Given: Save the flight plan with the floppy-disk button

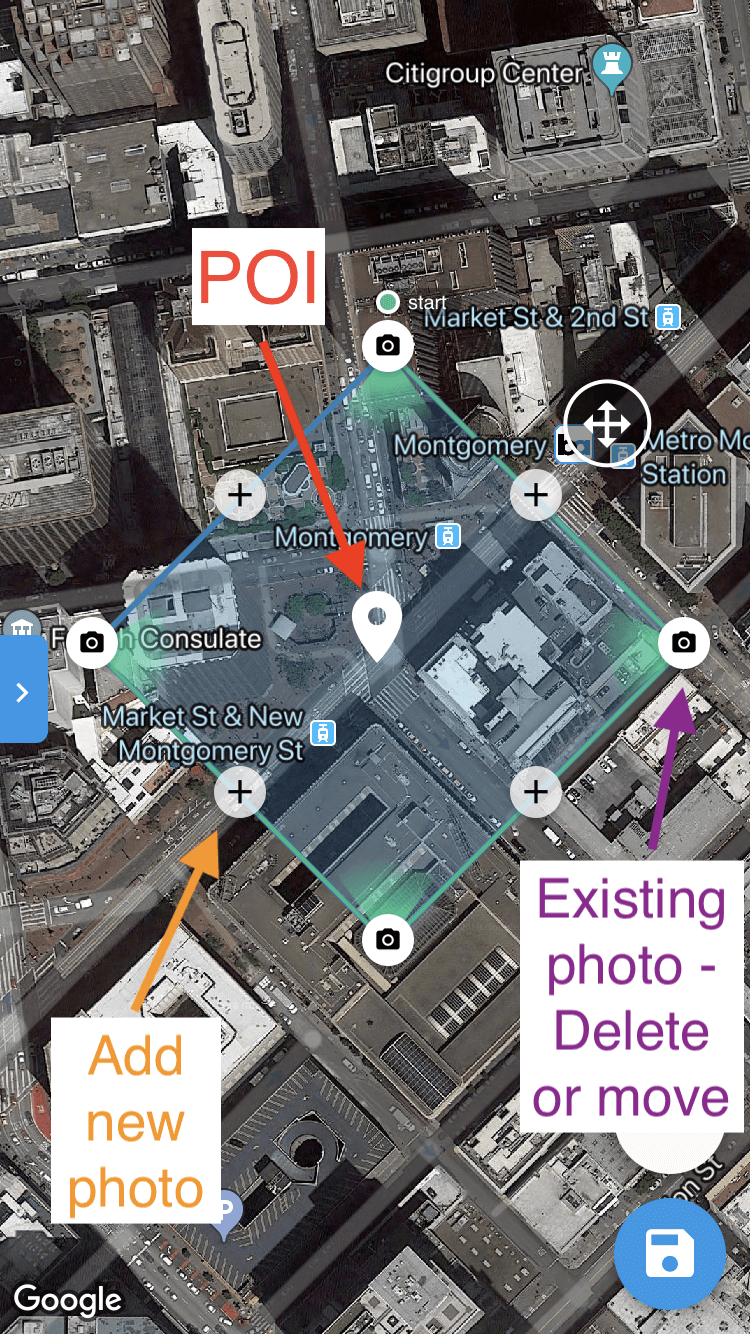Looking at the screenshot, I should pyautogui.click(x=669, y=1254).
